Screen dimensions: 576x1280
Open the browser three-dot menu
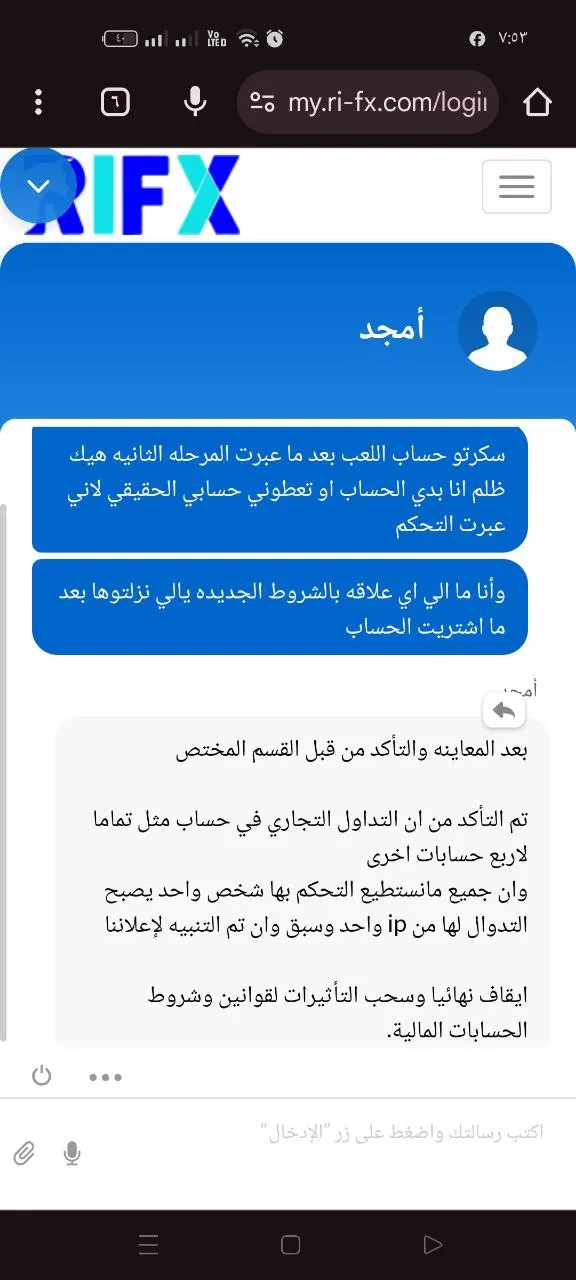[x=39, y=102]
